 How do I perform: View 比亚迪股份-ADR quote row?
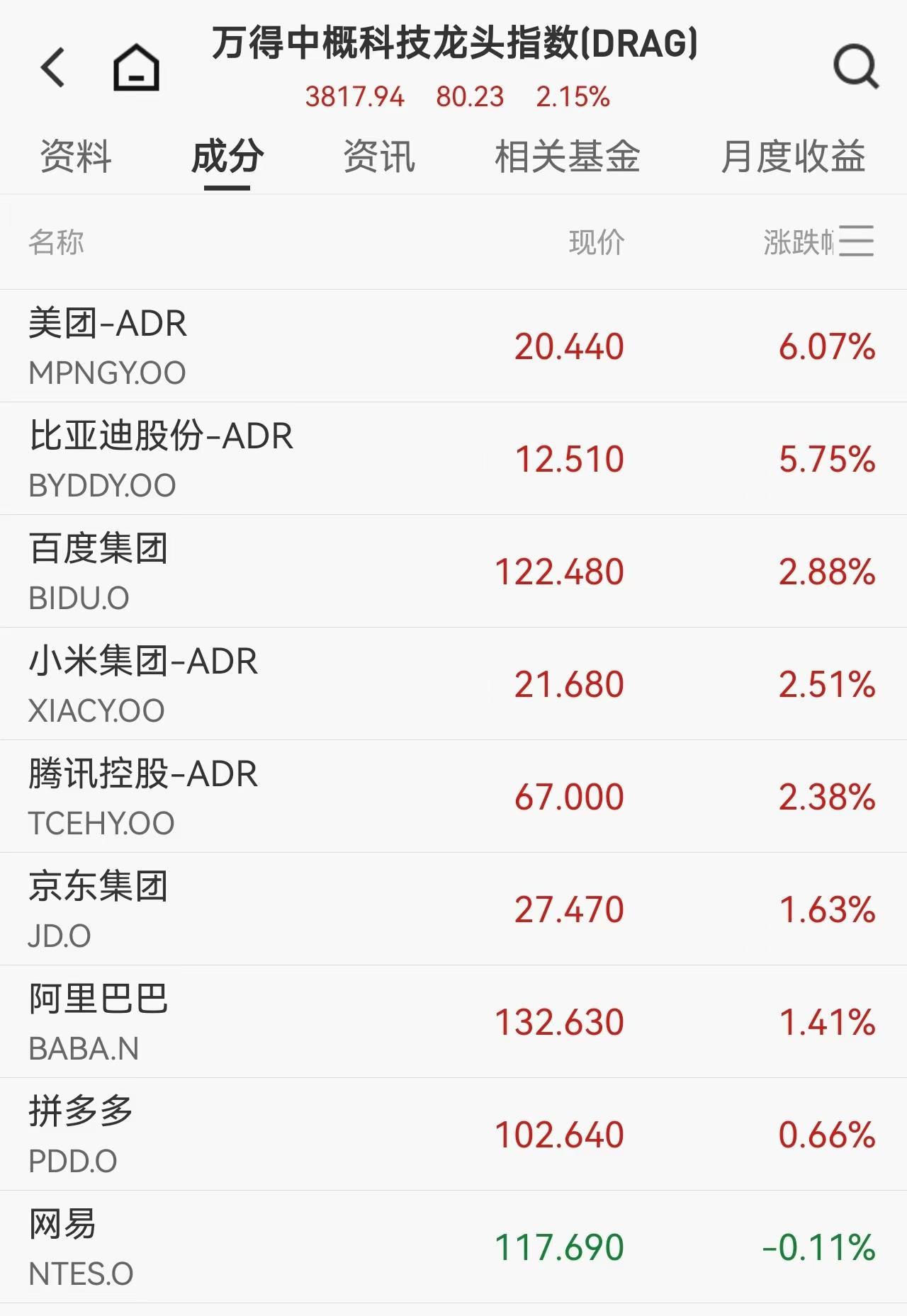pyautogui.click(x=453, y=458)
